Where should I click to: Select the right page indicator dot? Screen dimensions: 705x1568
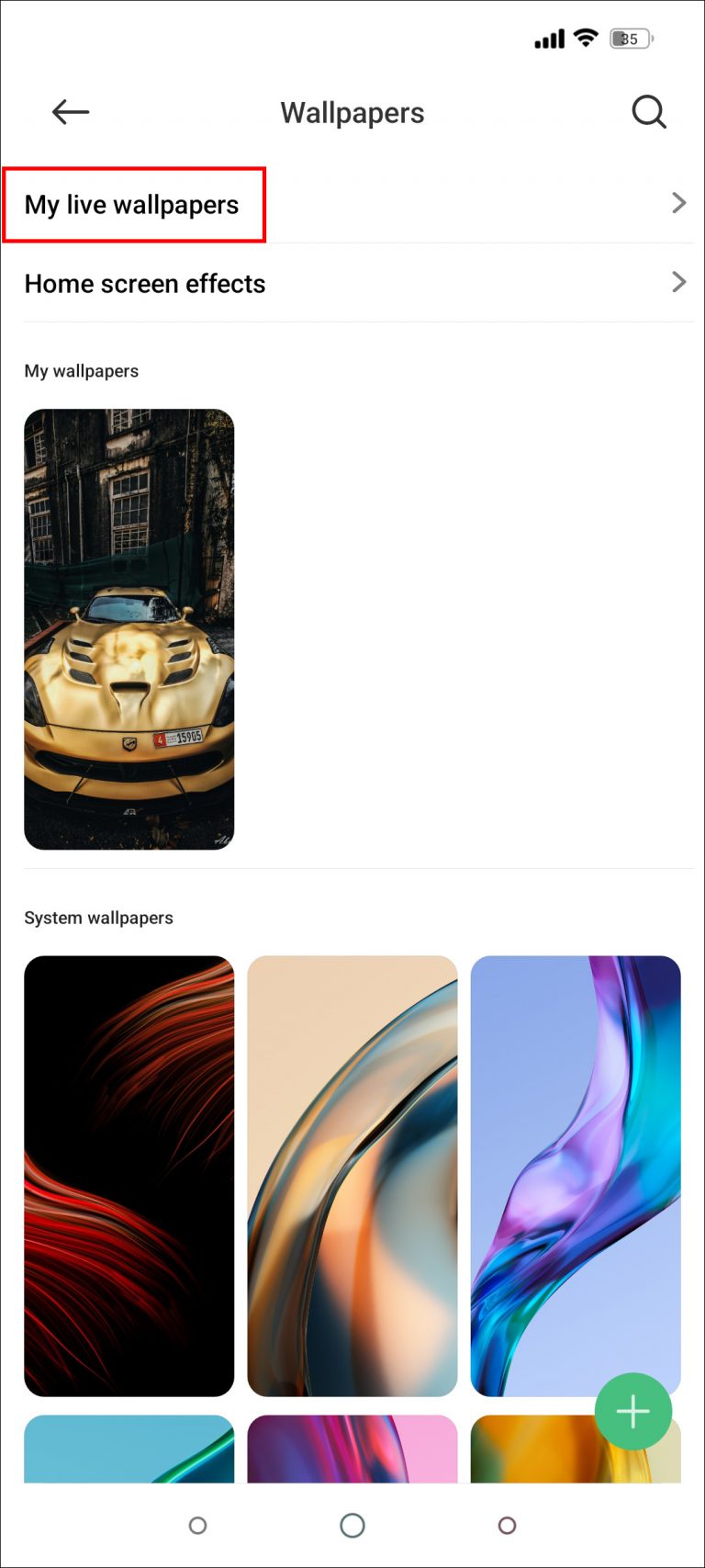pos(508,1525)
